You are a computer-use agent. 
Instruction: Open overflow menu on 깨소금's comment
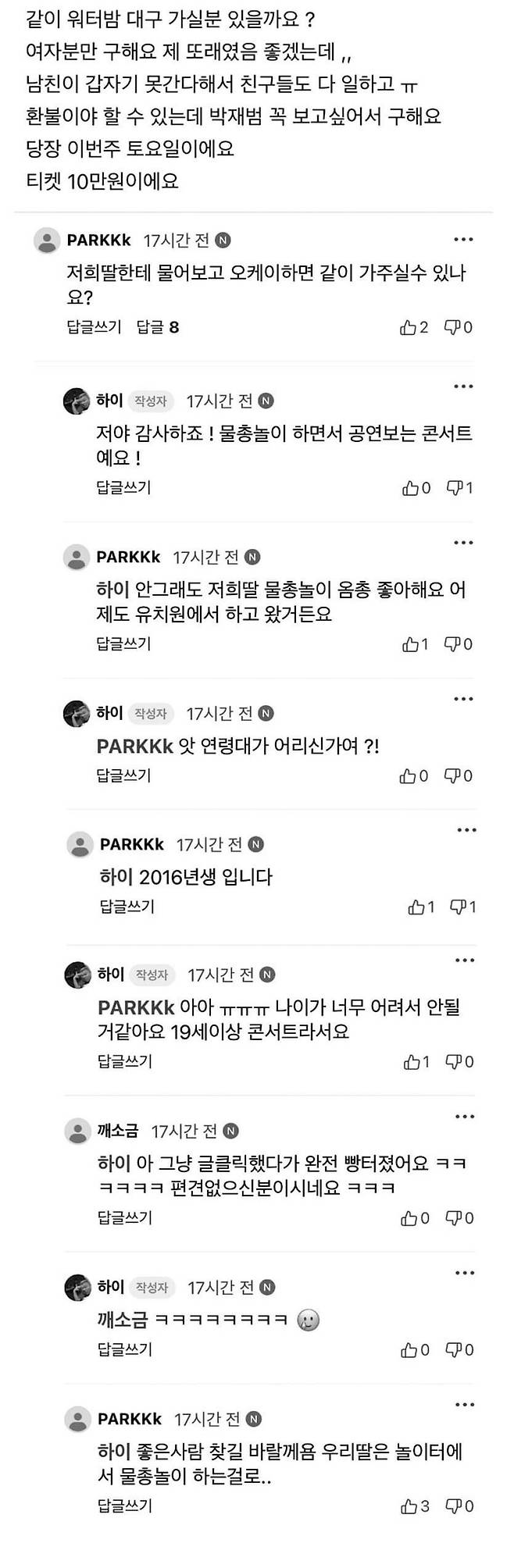pos(465,1117)
